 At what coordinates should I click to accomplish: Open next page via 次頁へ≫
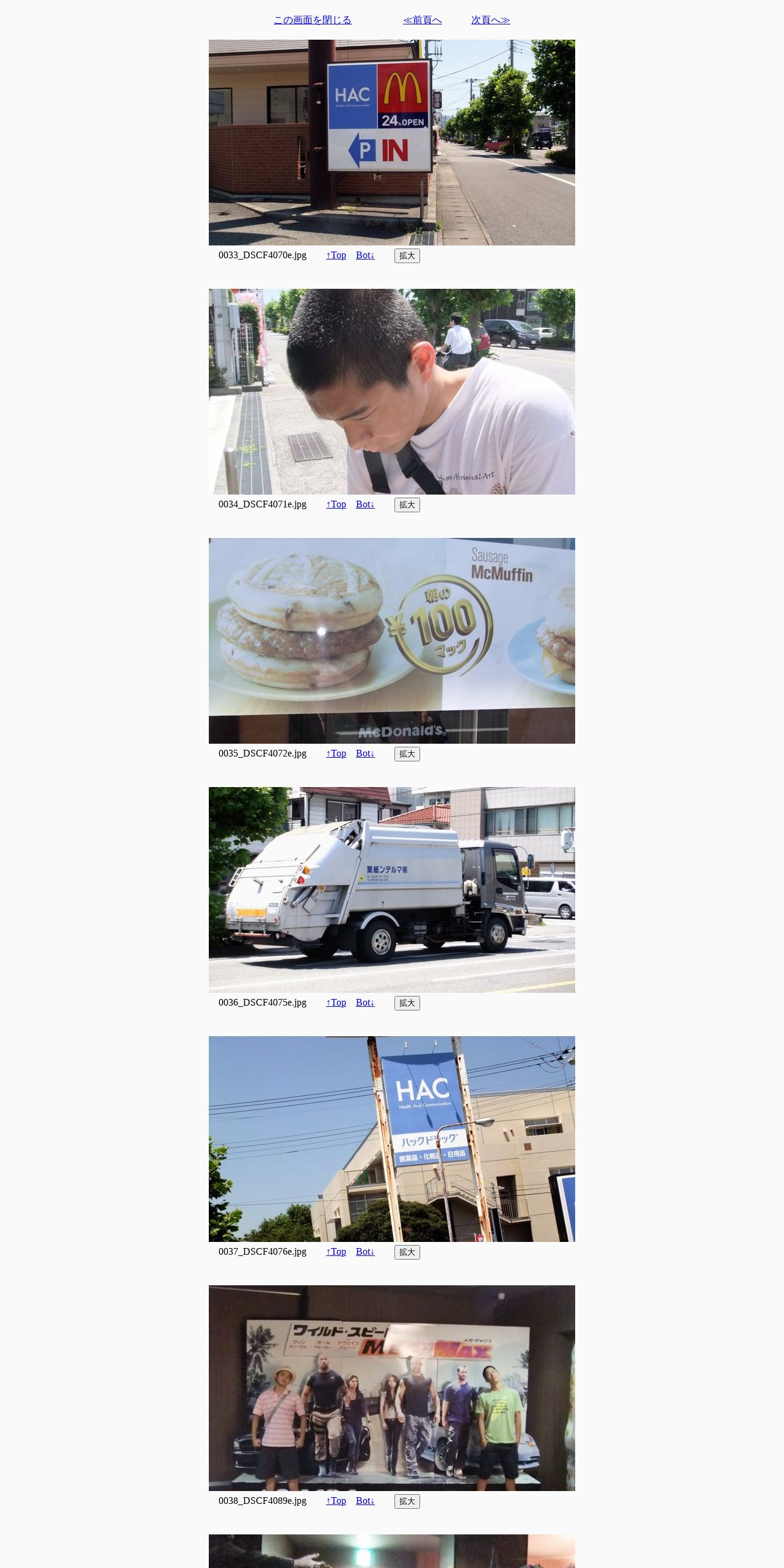[x=490, y=20]
